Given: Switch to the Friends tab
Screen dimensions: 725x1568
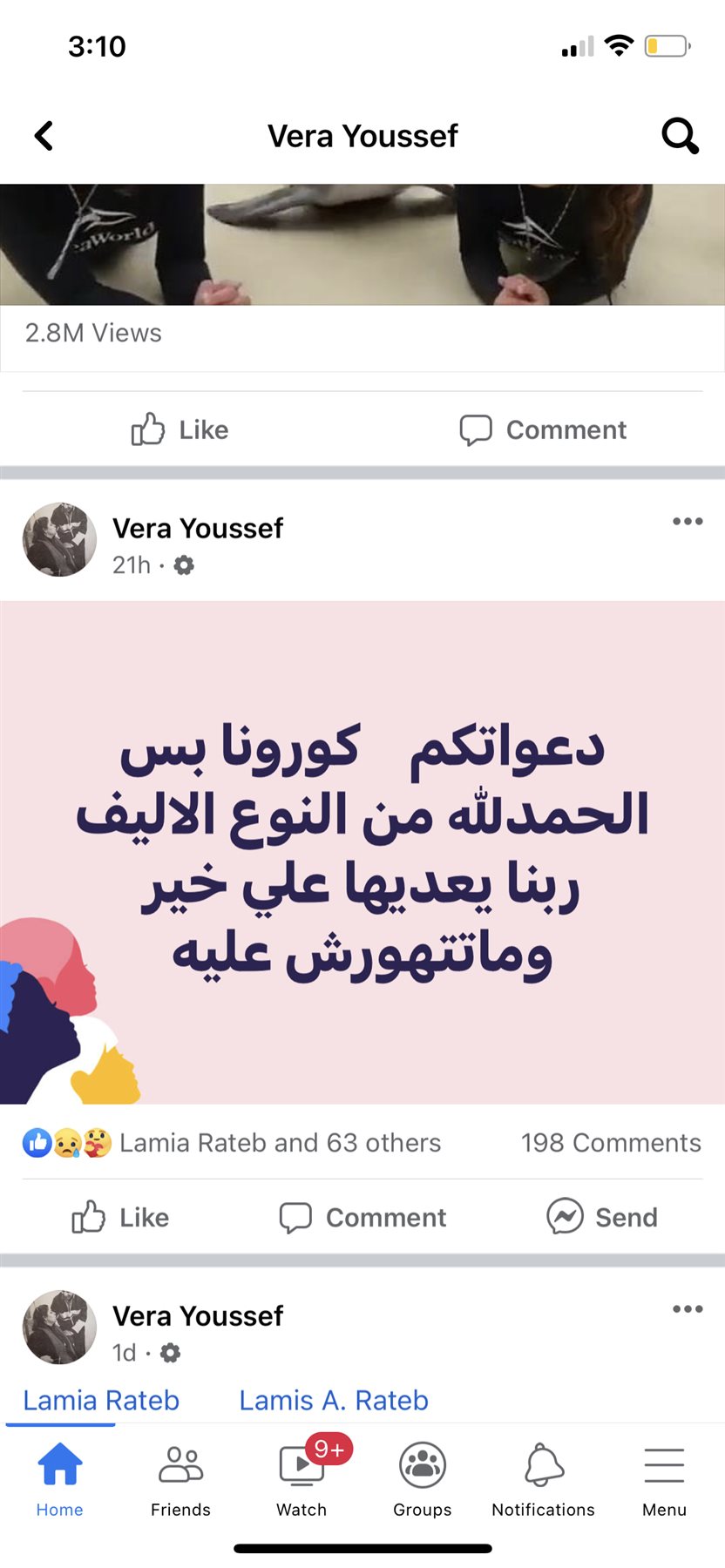Looking at the screenshot, I should (x=180, y=1477).
